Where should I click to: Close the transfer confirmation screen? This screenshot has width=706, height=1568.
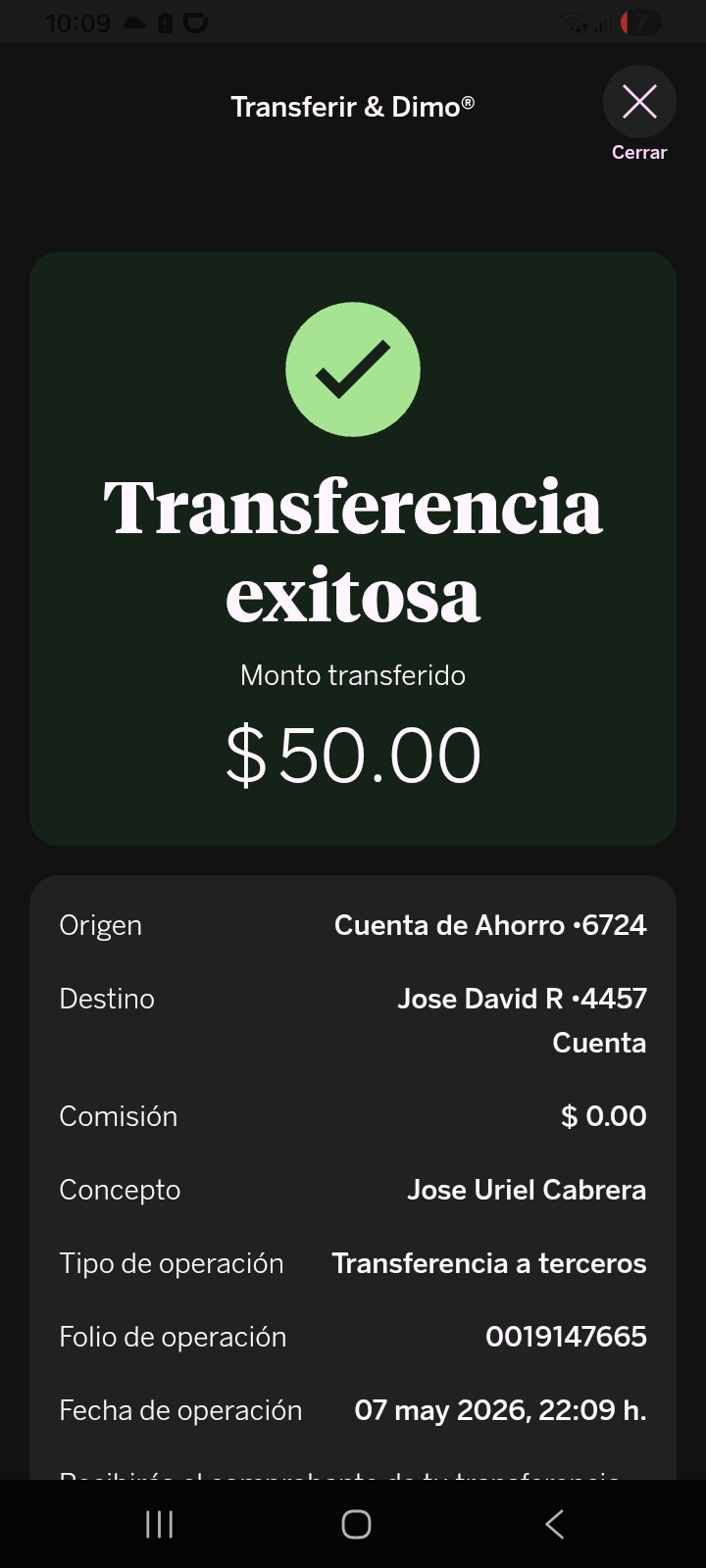(x=639, y=102)
